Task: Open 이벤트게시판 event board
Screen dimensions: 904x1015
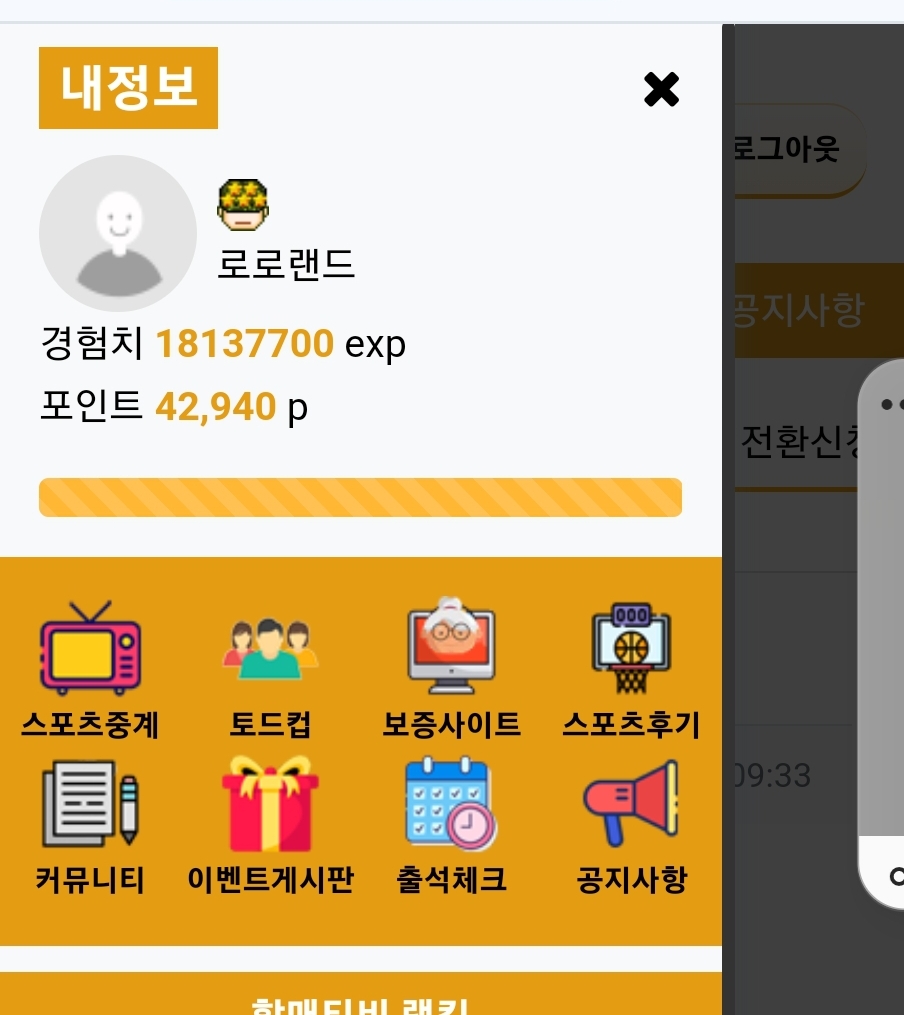Action: 270,825
